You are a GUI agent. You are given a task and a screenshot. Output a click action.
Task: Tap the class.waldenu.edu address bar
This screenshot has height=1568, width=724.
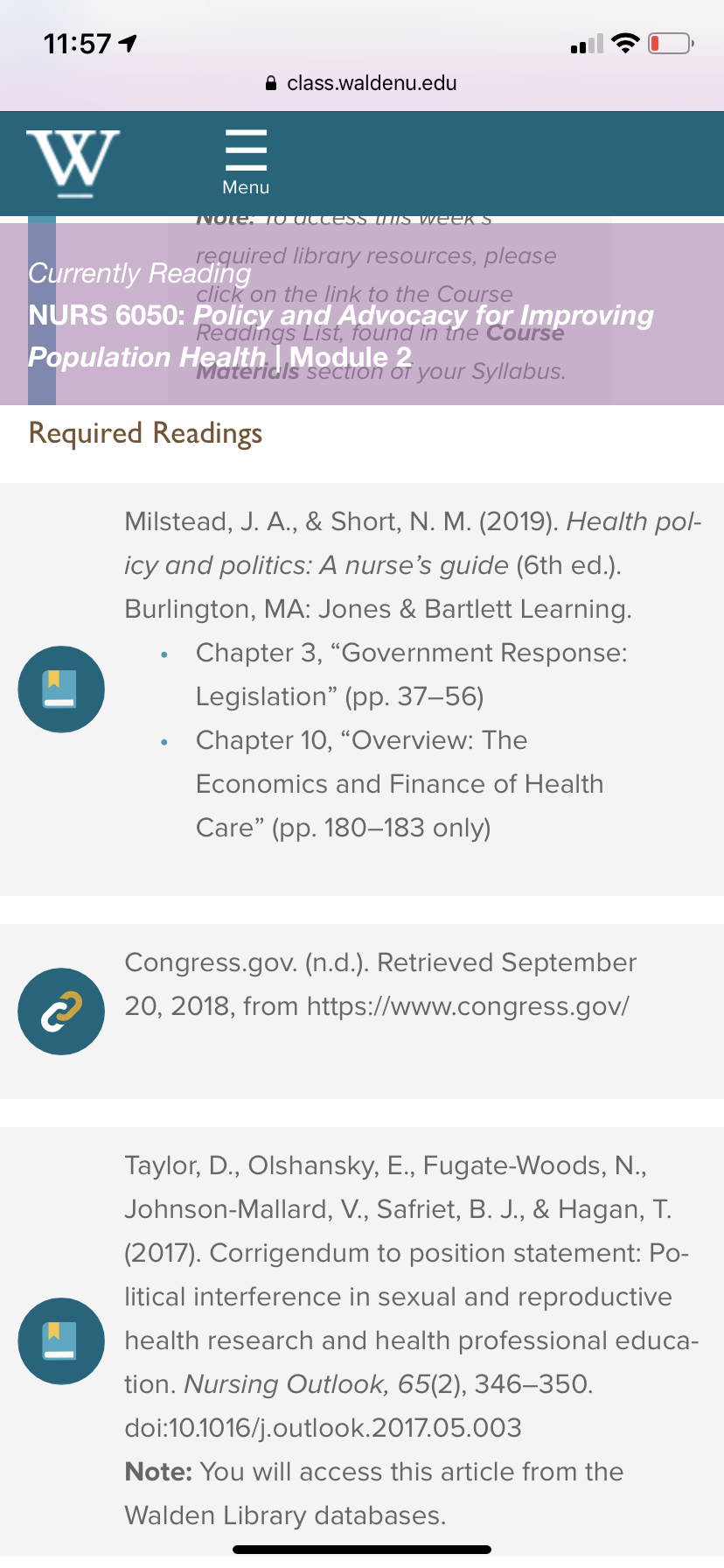click(361, 83)
